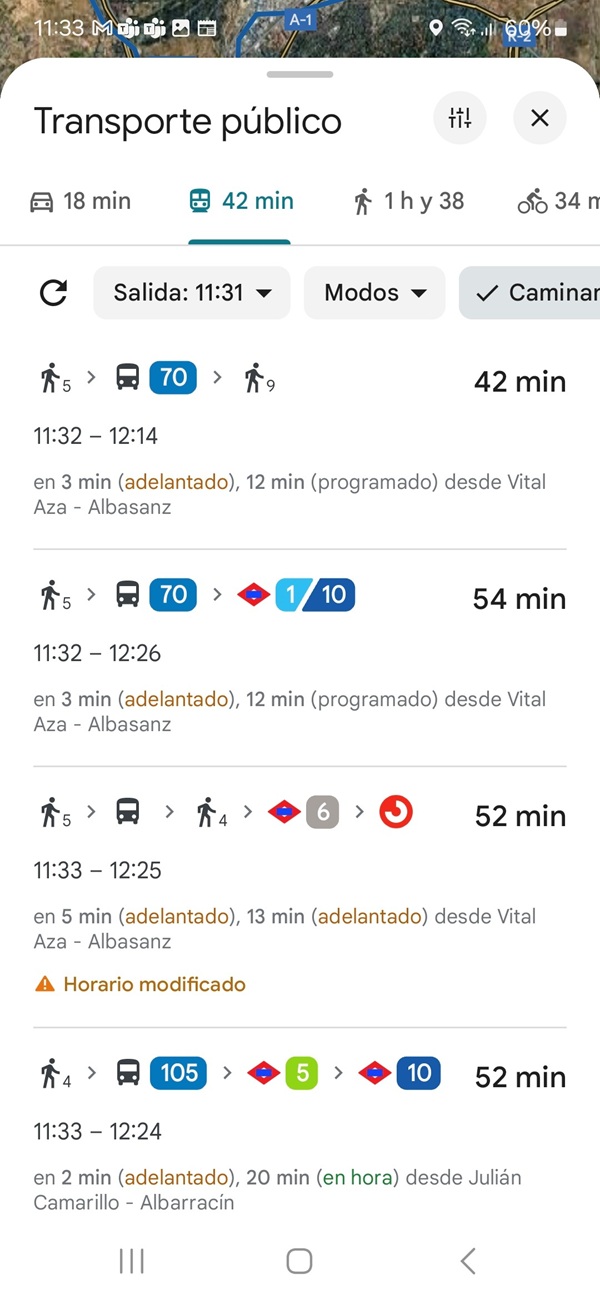The image size is (600, 1300).
Task: Select the transit 42 min tab
Action: click(241, 201)
